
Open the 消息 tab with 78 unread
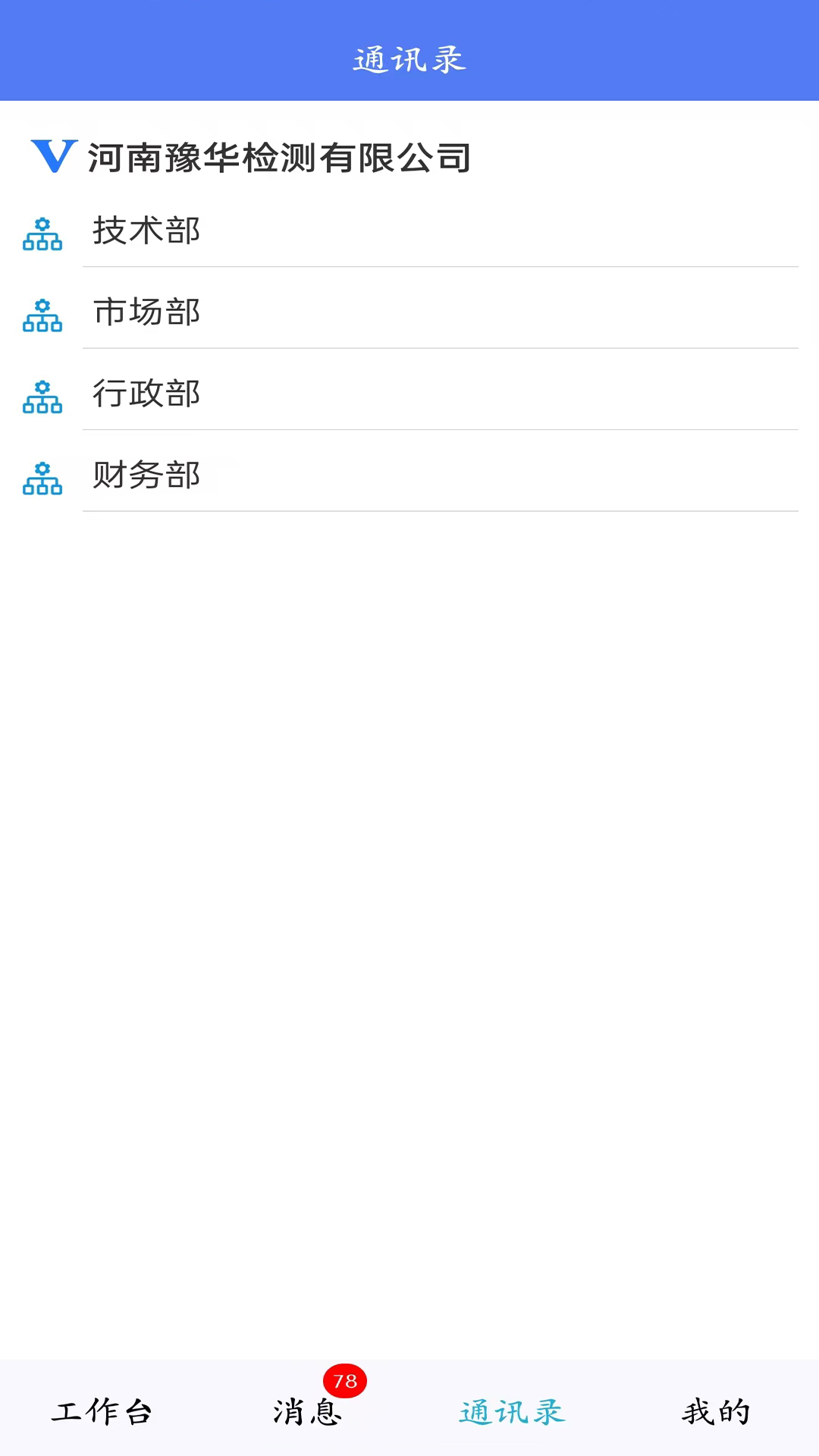pos(307,1411)
